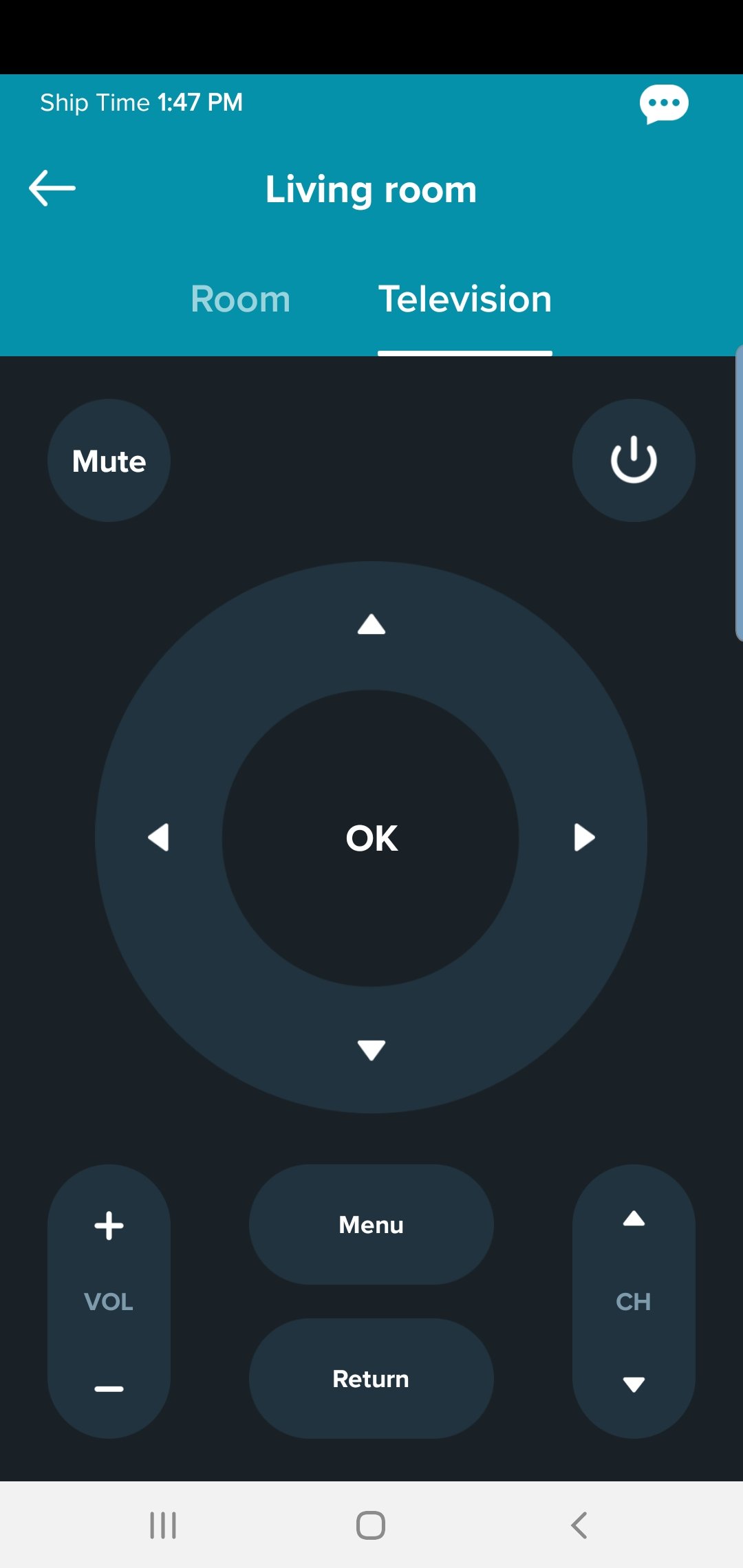Decrease volume with the minus button
This screenshot has width=743, height=1568.
coord(109,1389)
